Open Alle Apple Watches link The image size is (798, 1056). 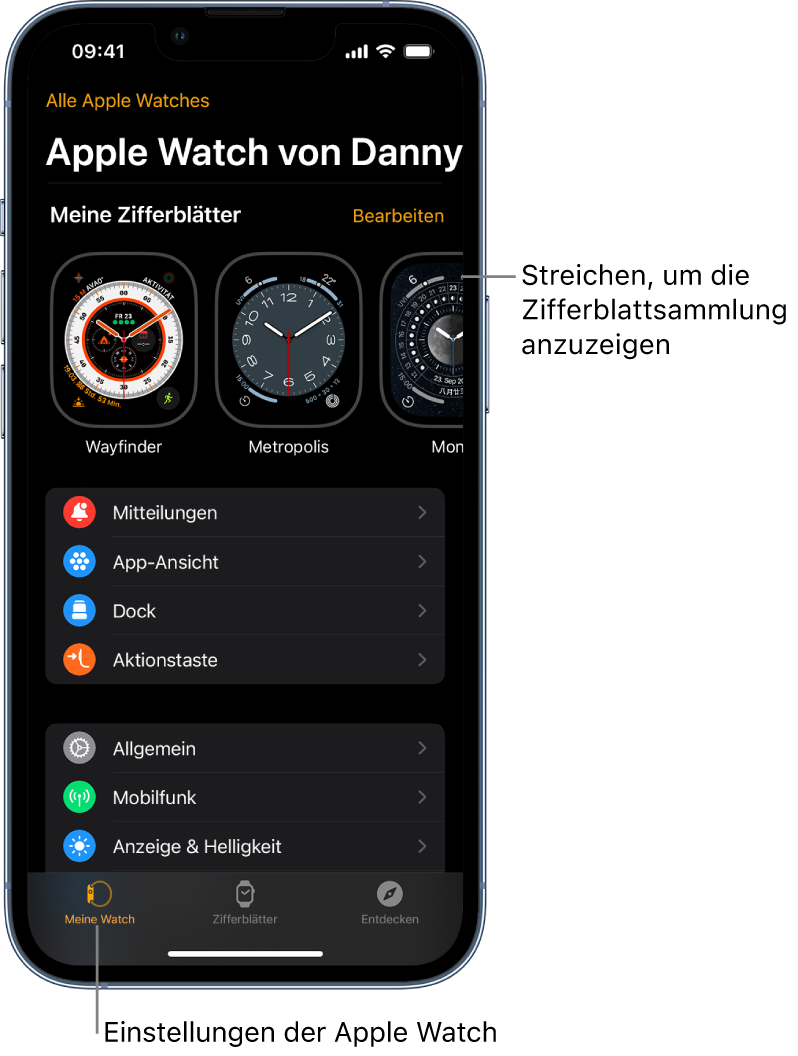(127, 100)
